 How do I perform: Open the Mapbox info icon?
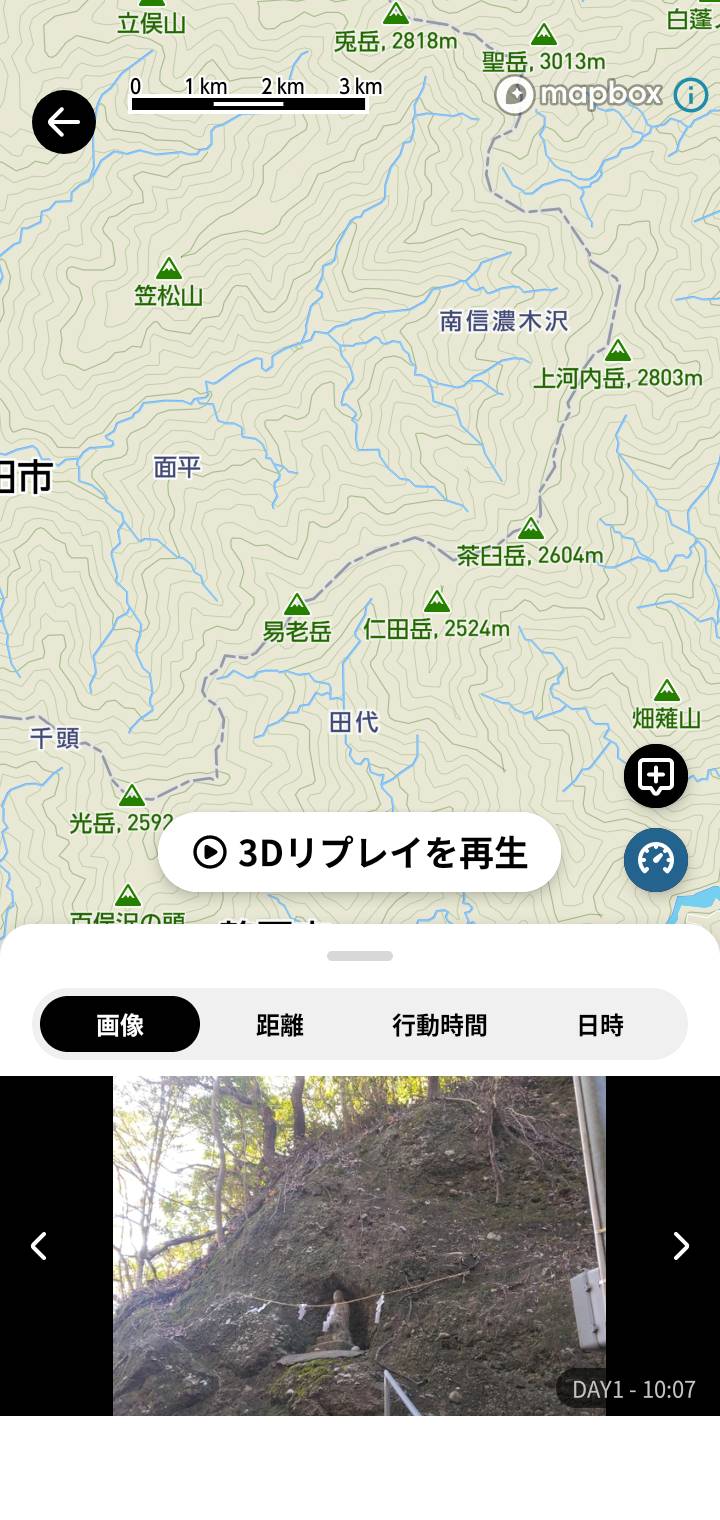coord(691,95)
